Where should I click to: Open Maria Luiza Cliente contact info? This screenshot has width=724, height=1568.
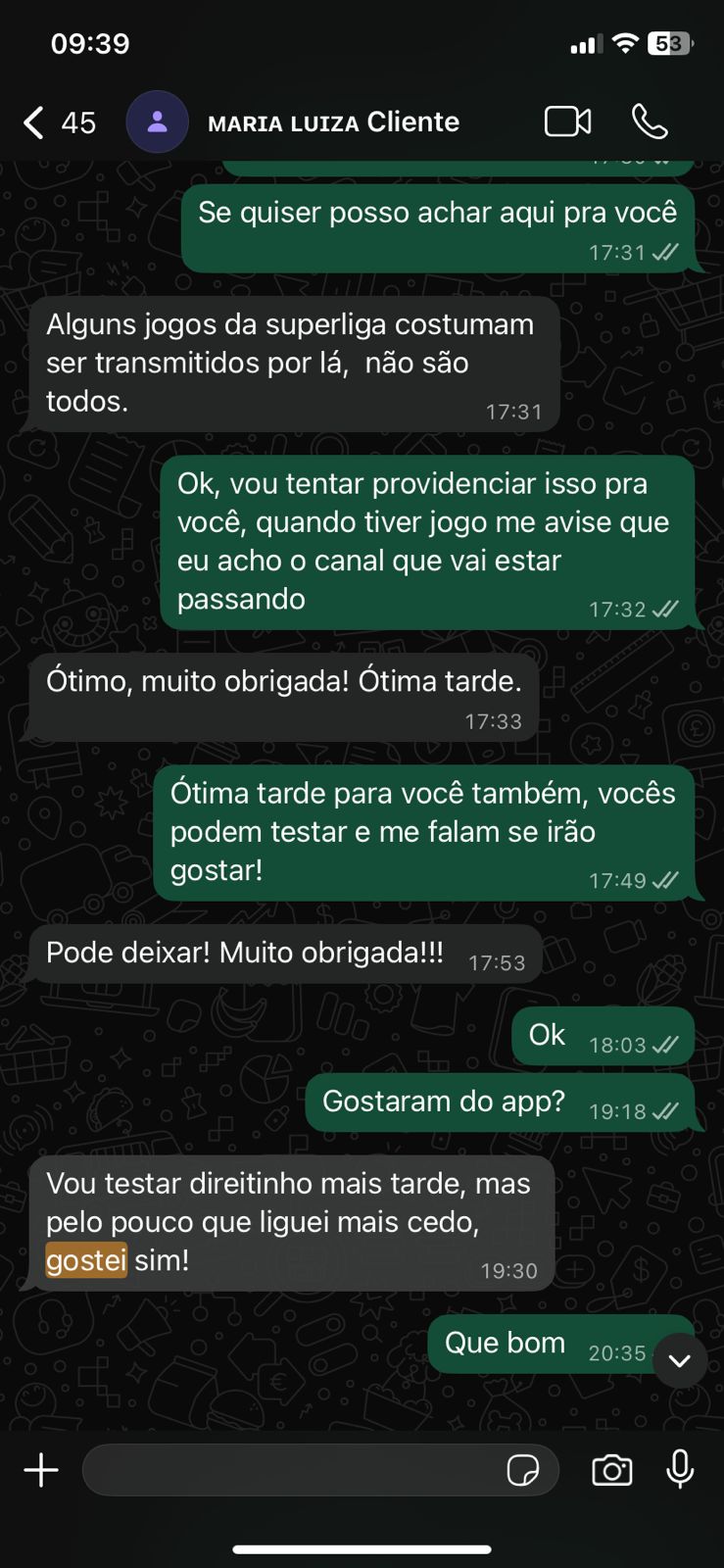pos(332,122)
